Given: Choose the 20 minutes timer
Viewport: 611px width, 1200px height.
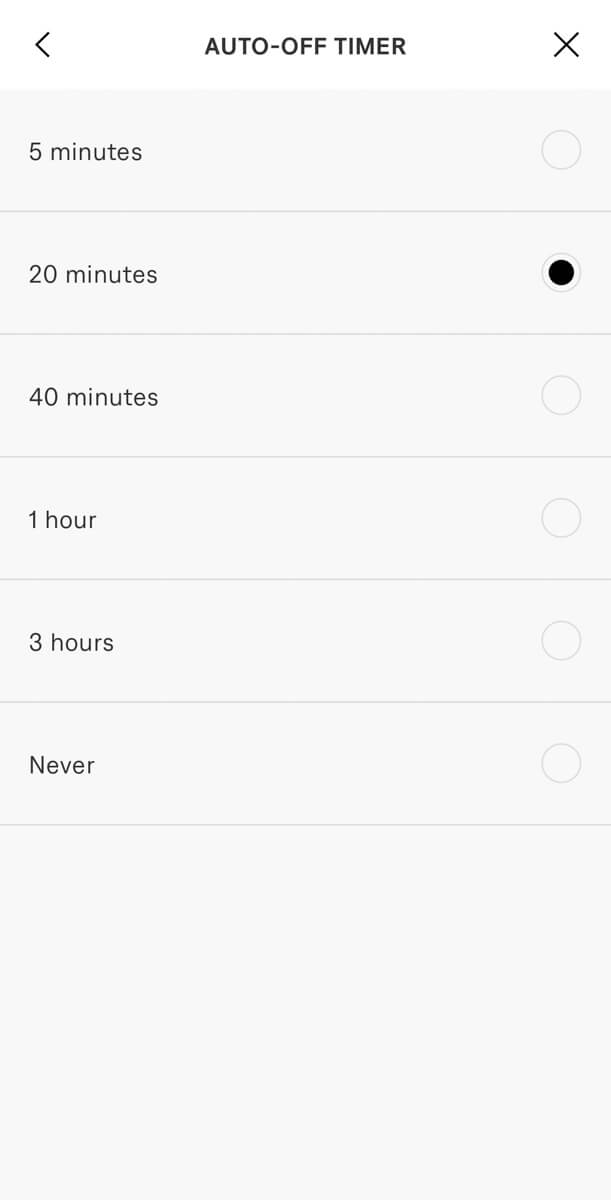Looking at the screenshot, I should tap(305, 273).
